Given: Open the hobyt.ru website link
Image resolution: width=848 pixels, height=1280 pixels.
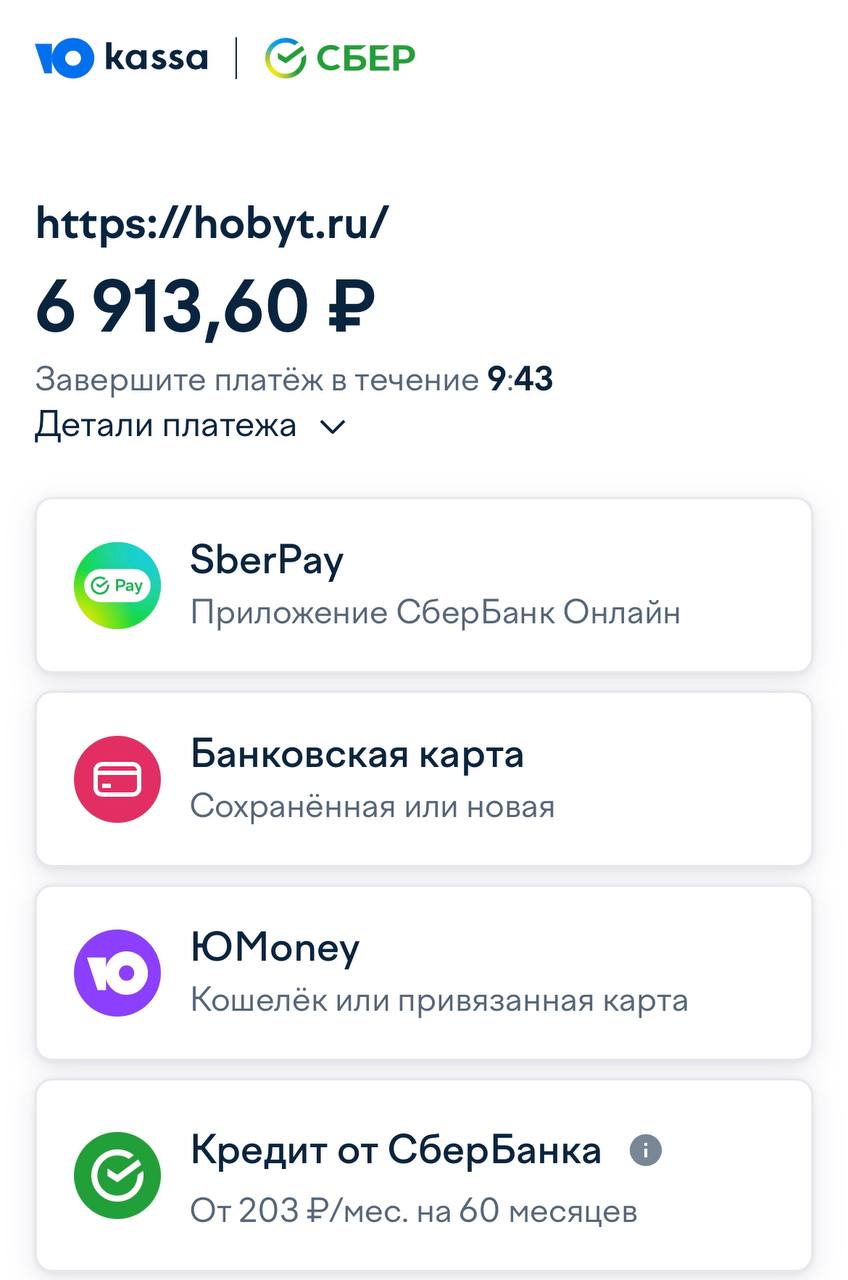Looking at the screenshot, I should [x=213, y=222].
